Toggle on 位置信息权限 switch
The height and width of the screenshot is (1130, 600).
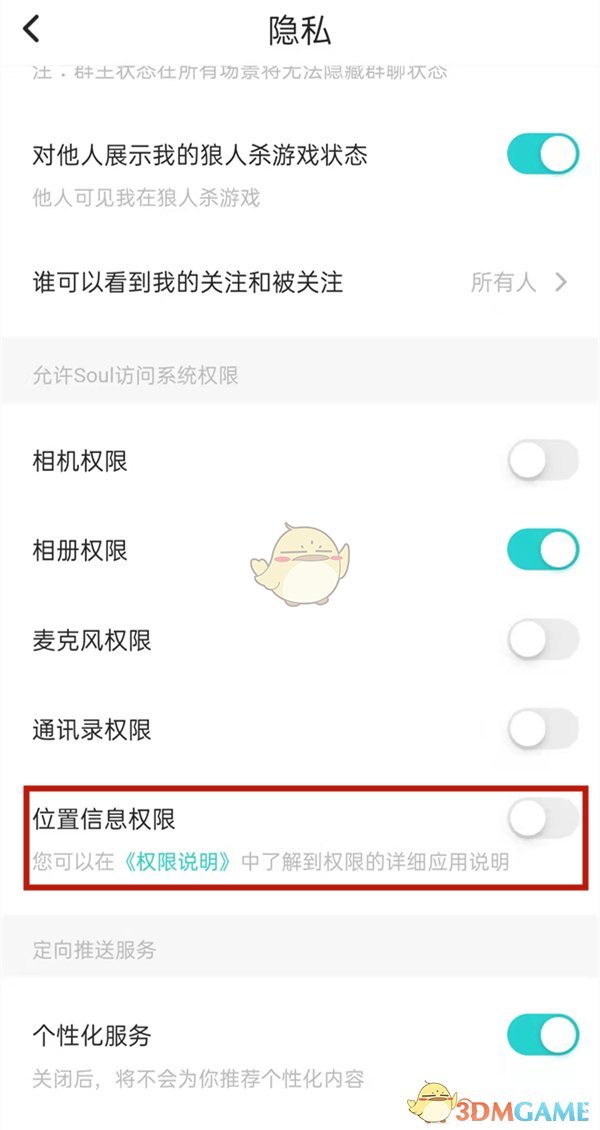(x=543, y=819)
